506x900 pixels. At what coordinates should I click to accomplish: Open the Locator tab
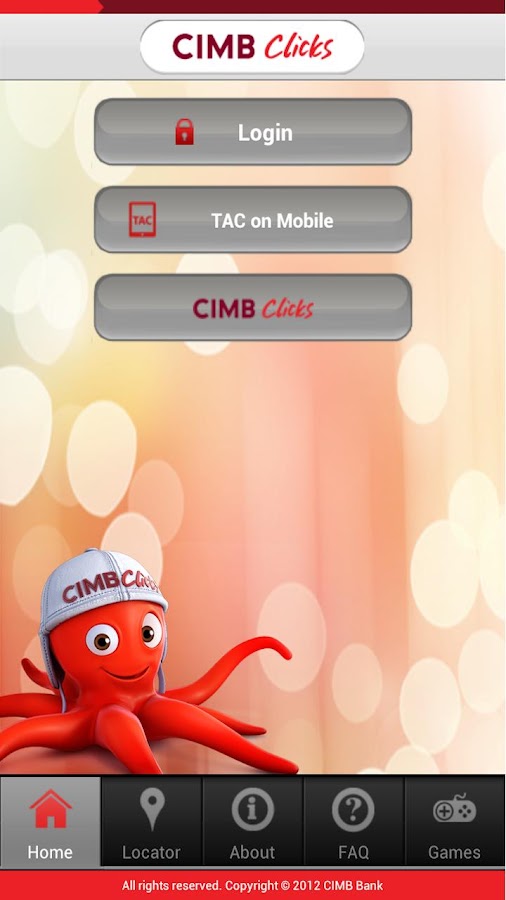[x=151, y=821]
